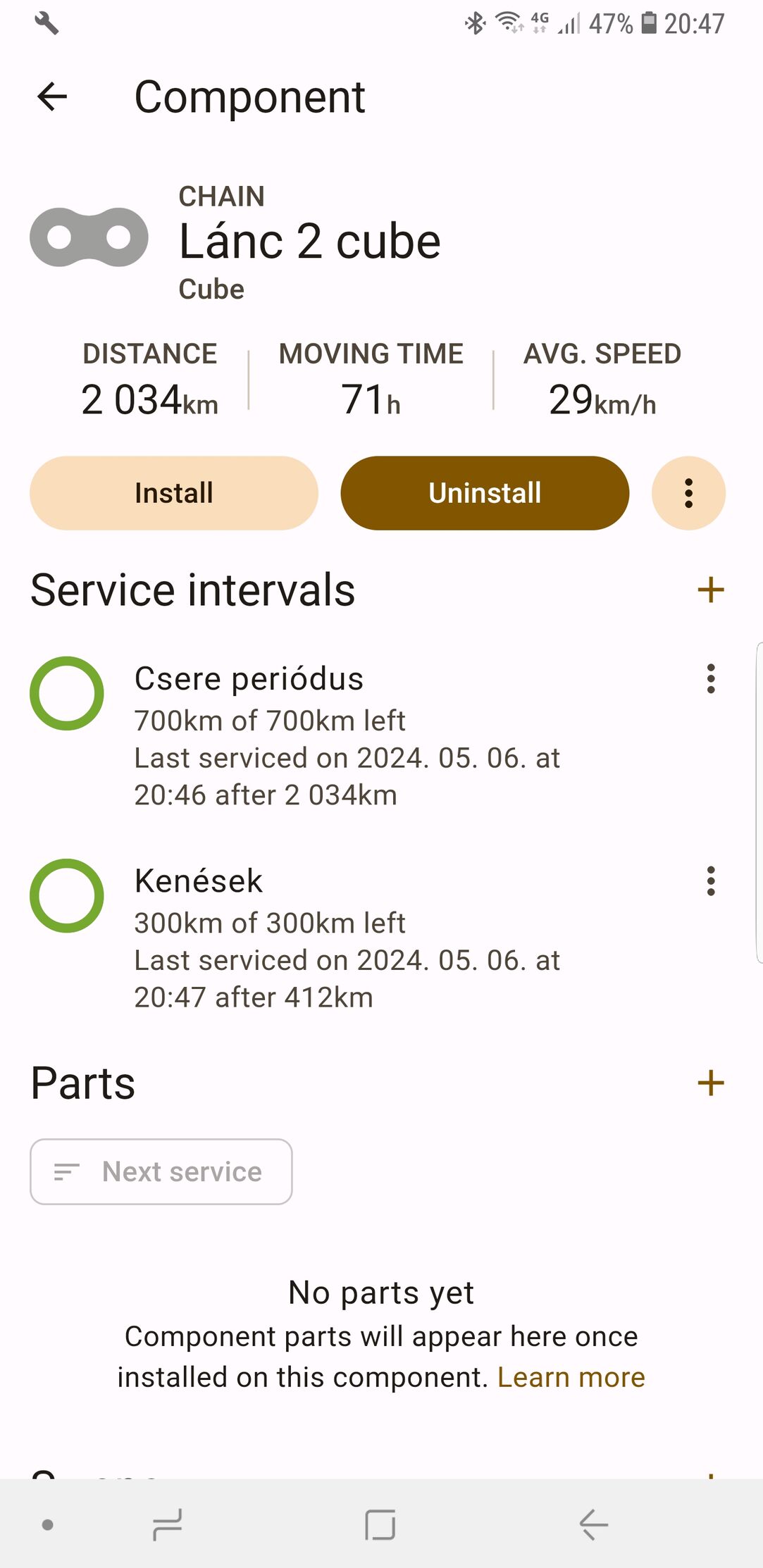This screenshot has width=763, height=1568.
Task: Open options for Csere periódus
Action: coord(711,679)
